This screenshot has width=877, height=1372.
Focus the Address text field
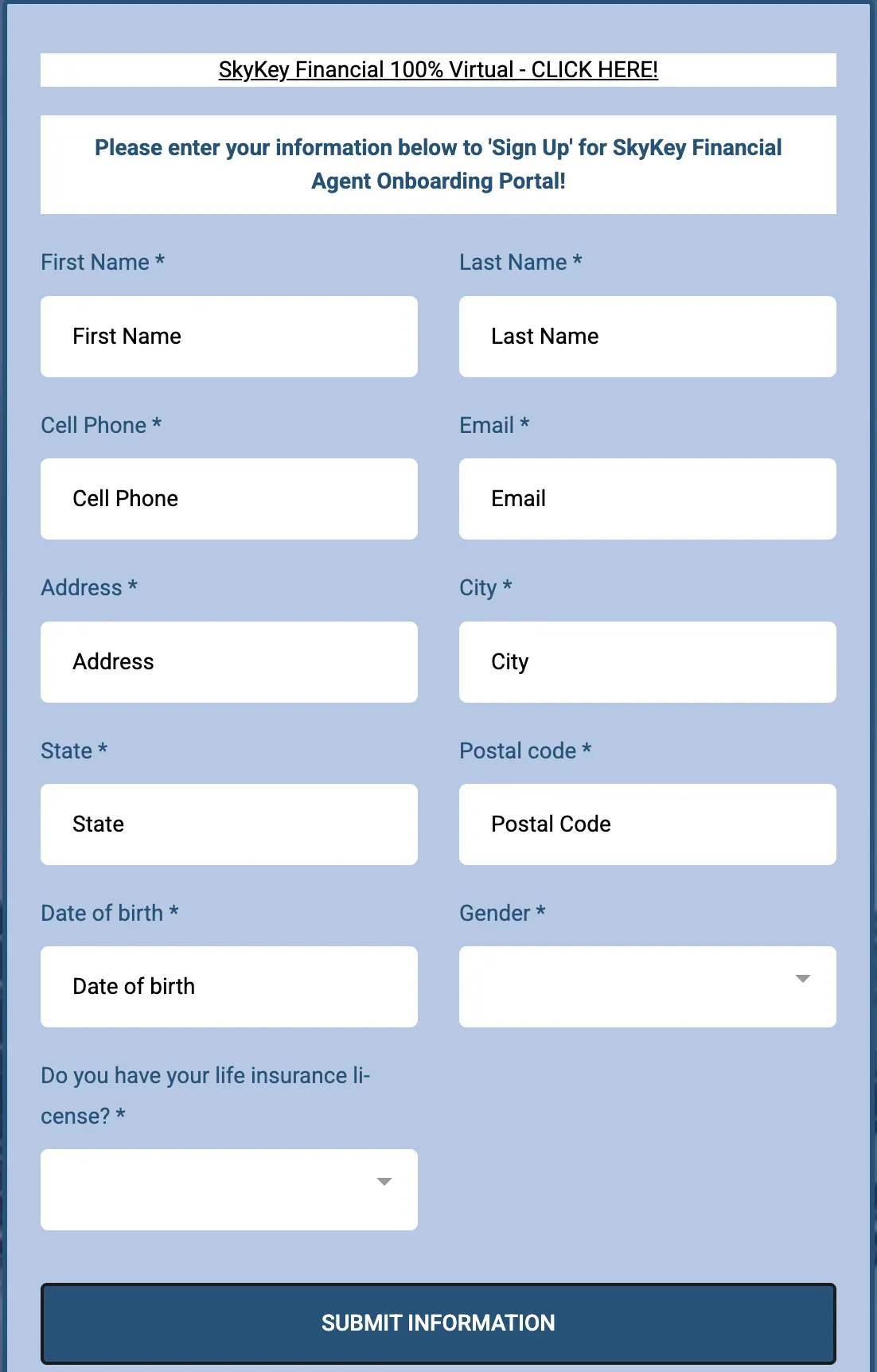pos(229,662)
